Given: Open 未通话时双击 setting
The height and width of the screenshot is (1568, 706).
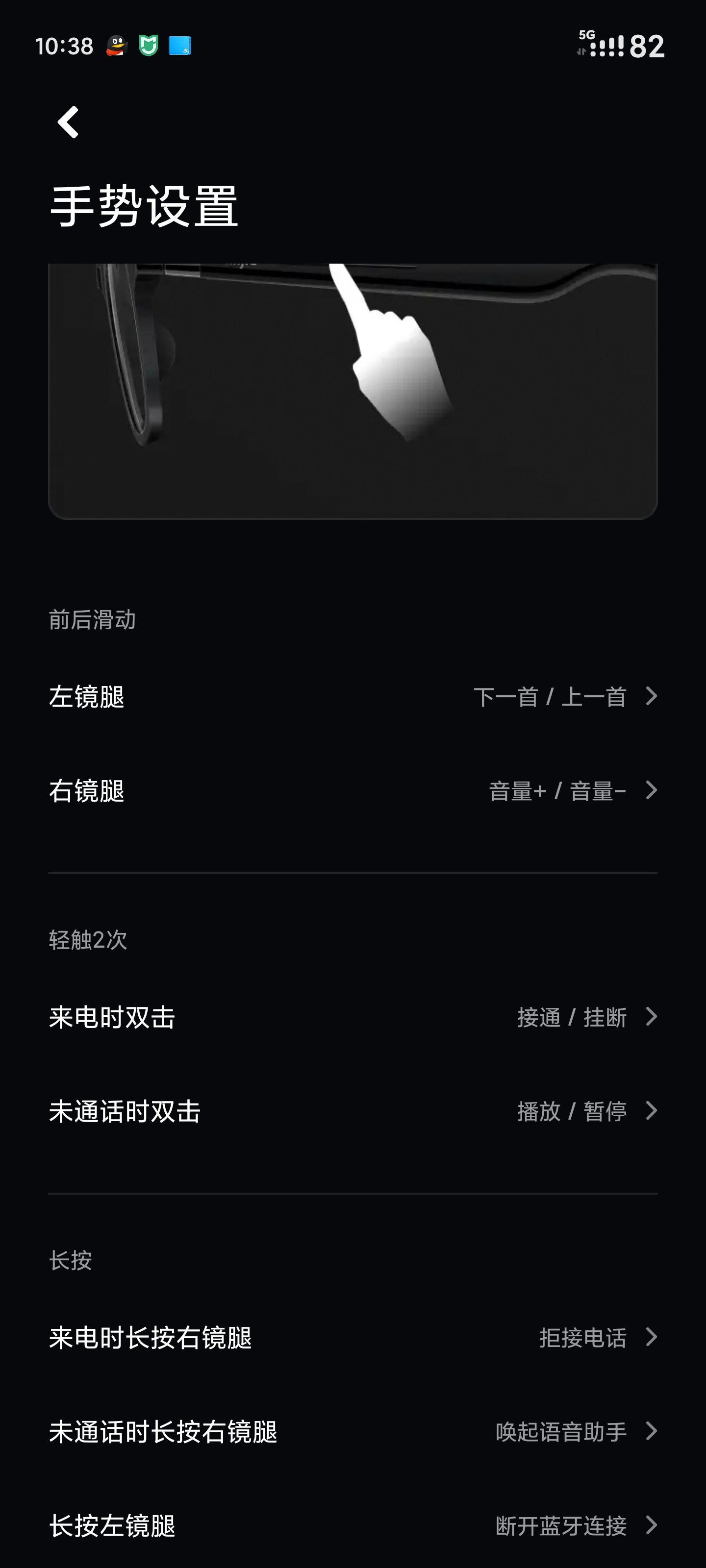Looking at the screenshot, I should pyautogui.click(x=353, y=1111).
